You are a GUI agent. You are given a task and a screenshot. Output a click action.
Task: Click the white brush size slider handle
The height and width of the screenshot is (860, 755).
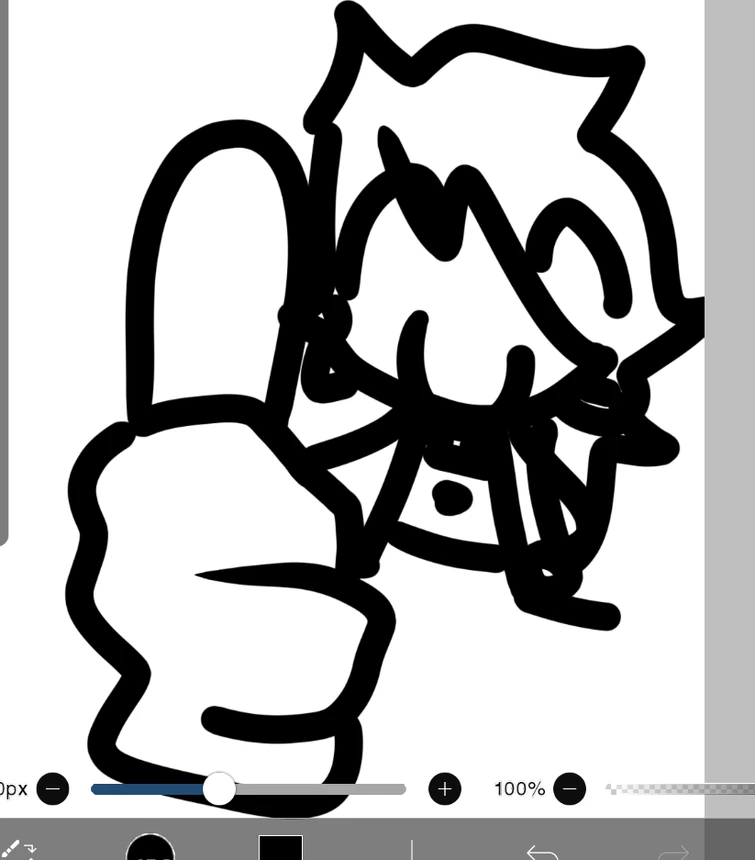point(220,790)
